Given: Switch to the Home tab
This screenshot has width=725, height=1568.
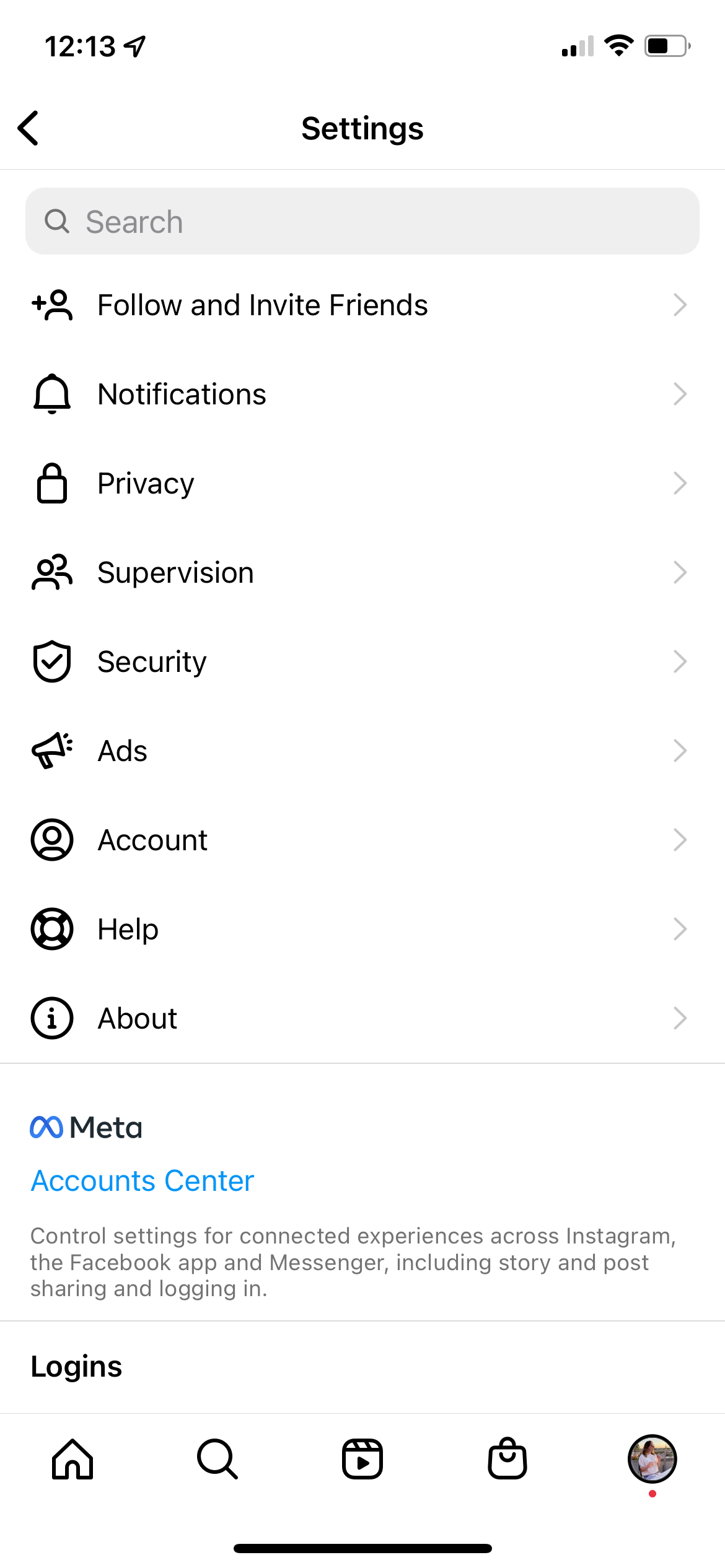Looking at the screenshot, I should [x=72, y=1459].
